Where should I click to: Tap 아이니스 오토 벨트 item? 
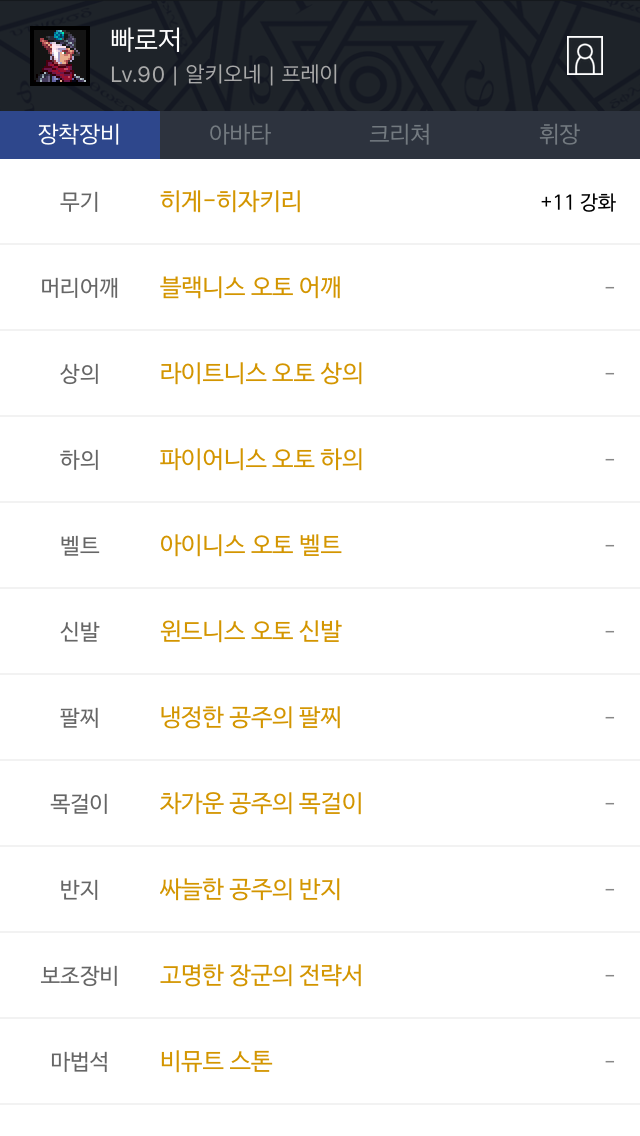tap(250, 545)
